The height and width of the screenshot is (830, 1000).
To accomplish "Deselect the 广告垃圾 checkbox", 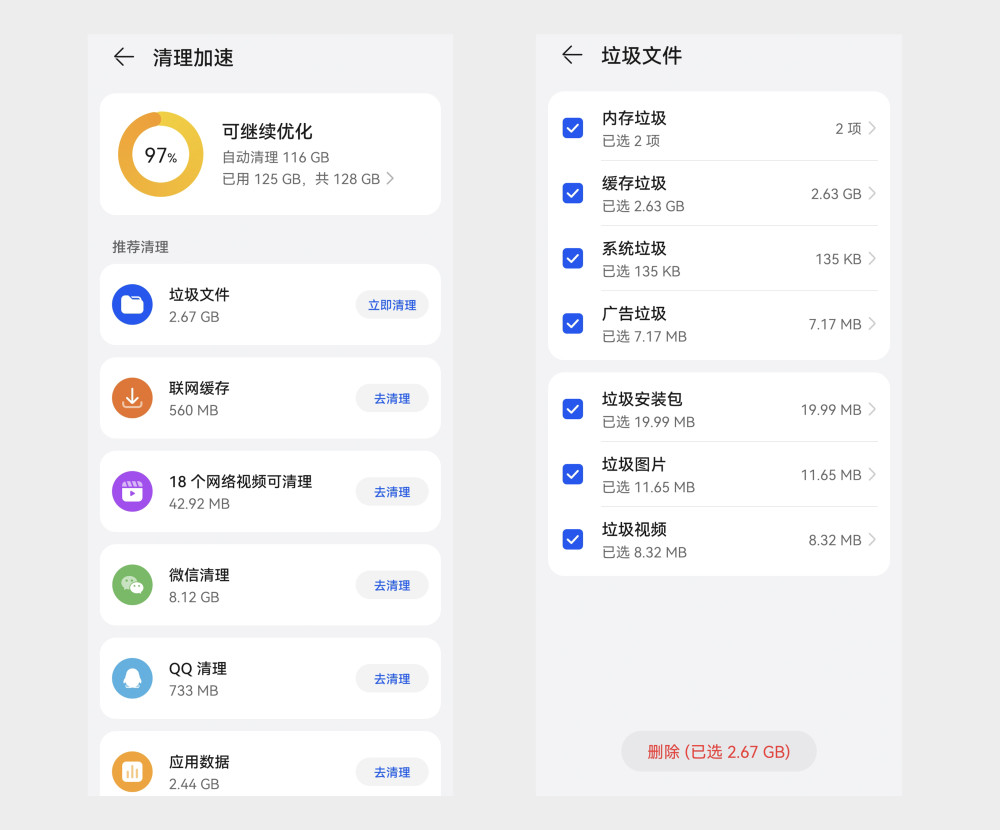I will tap(573, 323).
